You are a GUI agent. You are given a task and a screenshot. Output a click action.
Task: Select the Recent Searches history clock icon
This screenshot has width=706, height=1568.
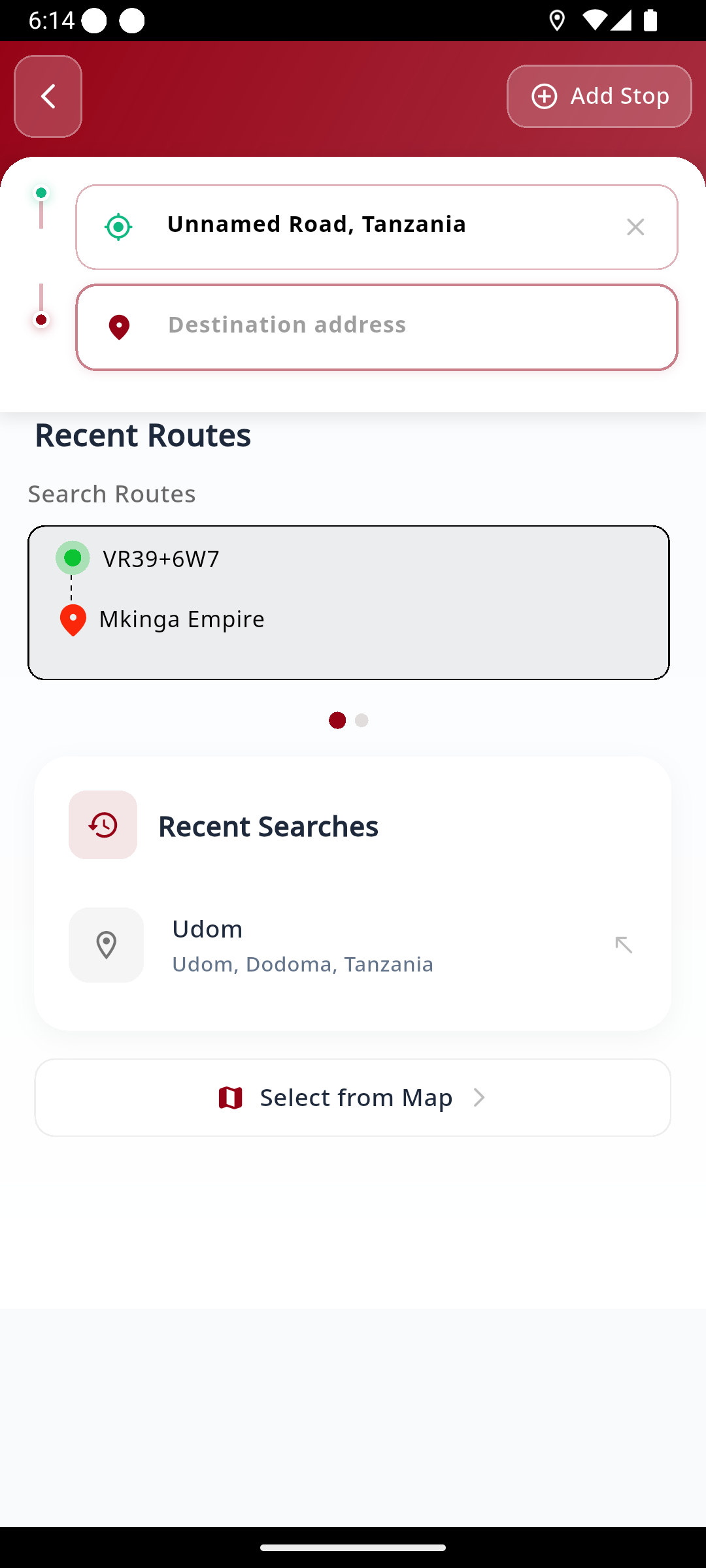coord(103,825)
